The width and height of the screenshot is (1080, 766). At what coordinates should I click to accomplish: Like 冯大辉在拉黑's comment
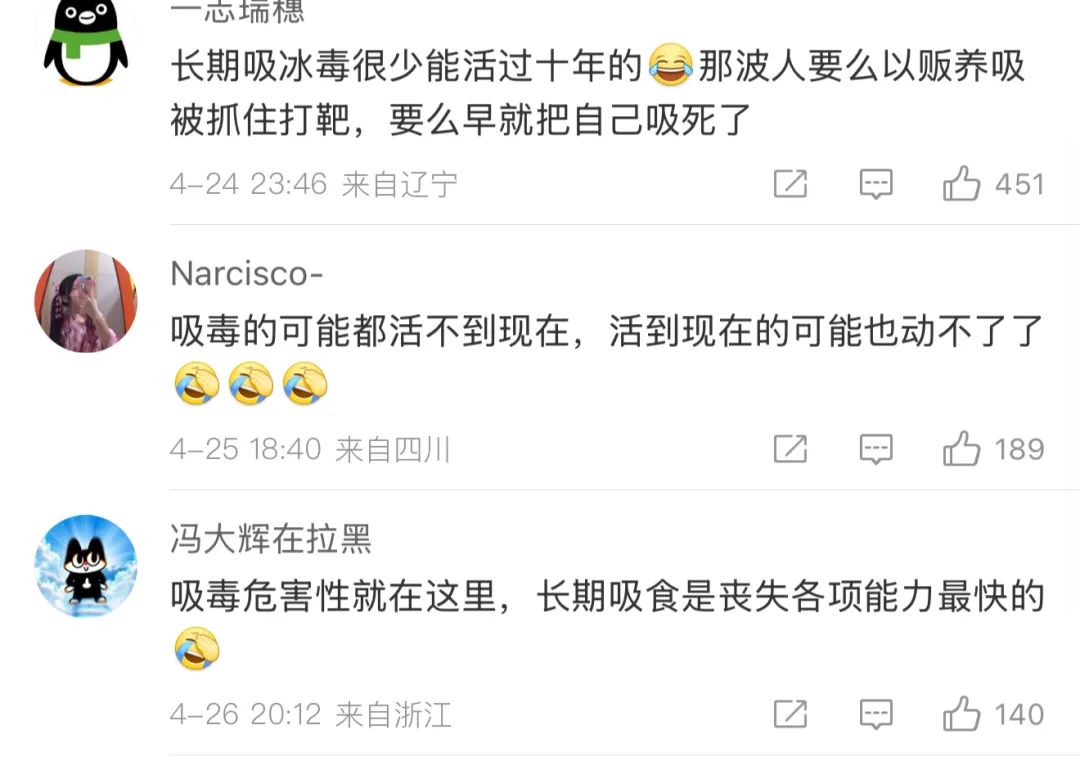tap(961, 714)
